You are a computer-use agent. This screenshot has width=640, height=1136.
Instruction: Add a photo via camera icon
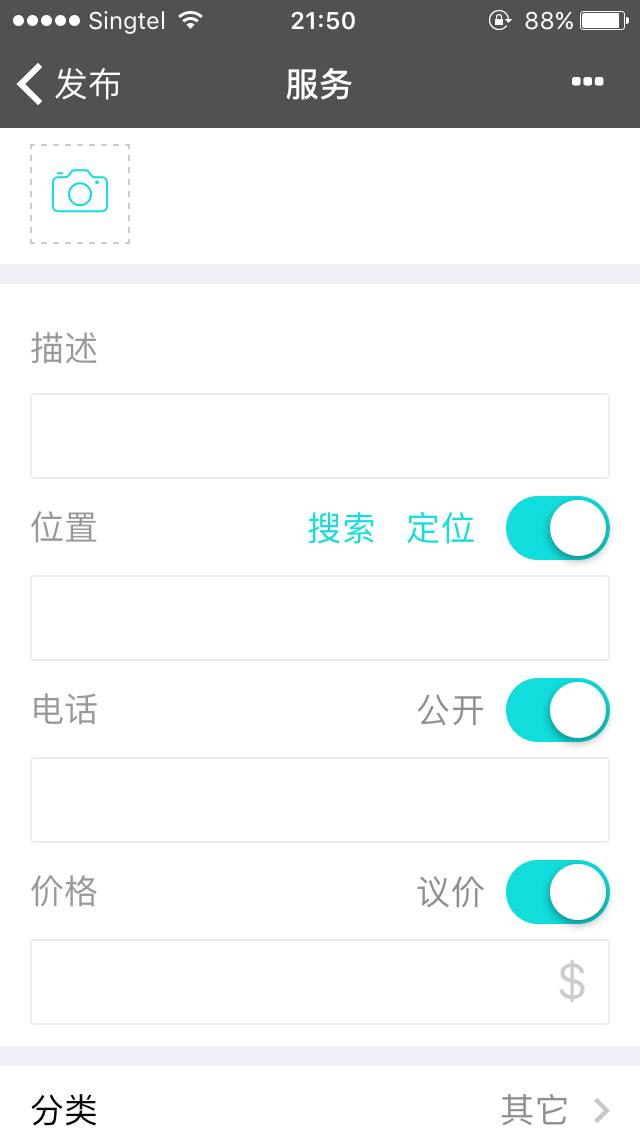(x=80, y=194)
